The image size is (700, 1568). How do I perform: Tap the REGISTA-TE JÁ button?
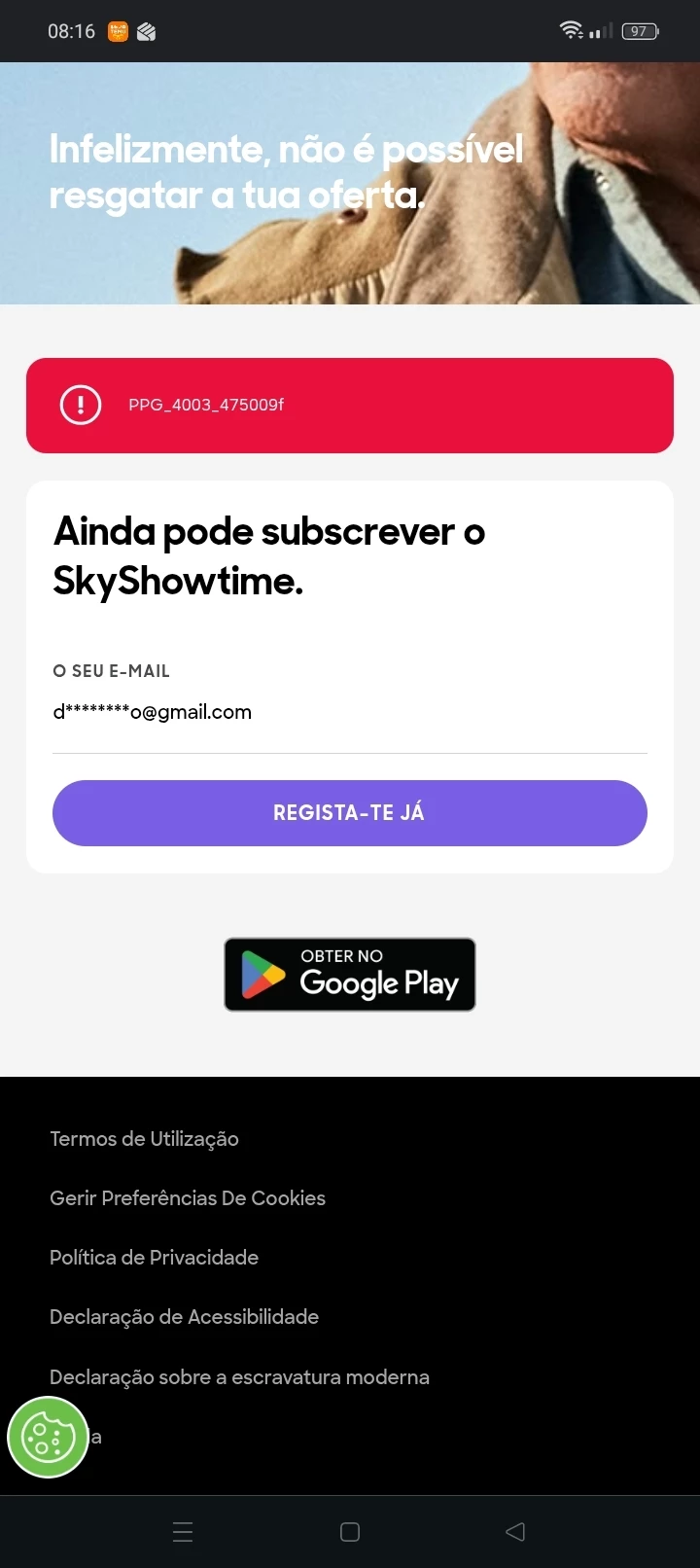[x=349, y=813]
